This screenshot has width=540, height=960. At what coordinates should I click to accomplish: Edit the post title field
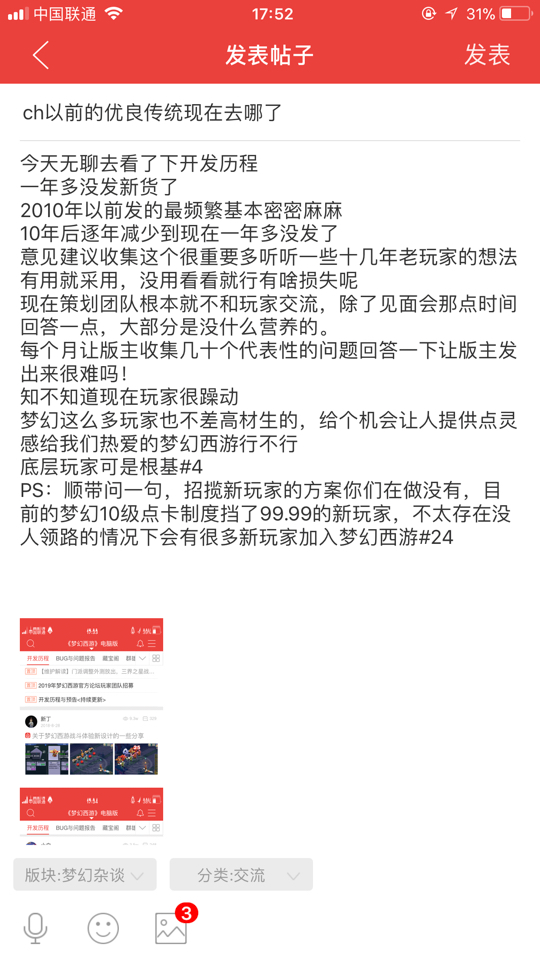[x=270, y=114]
